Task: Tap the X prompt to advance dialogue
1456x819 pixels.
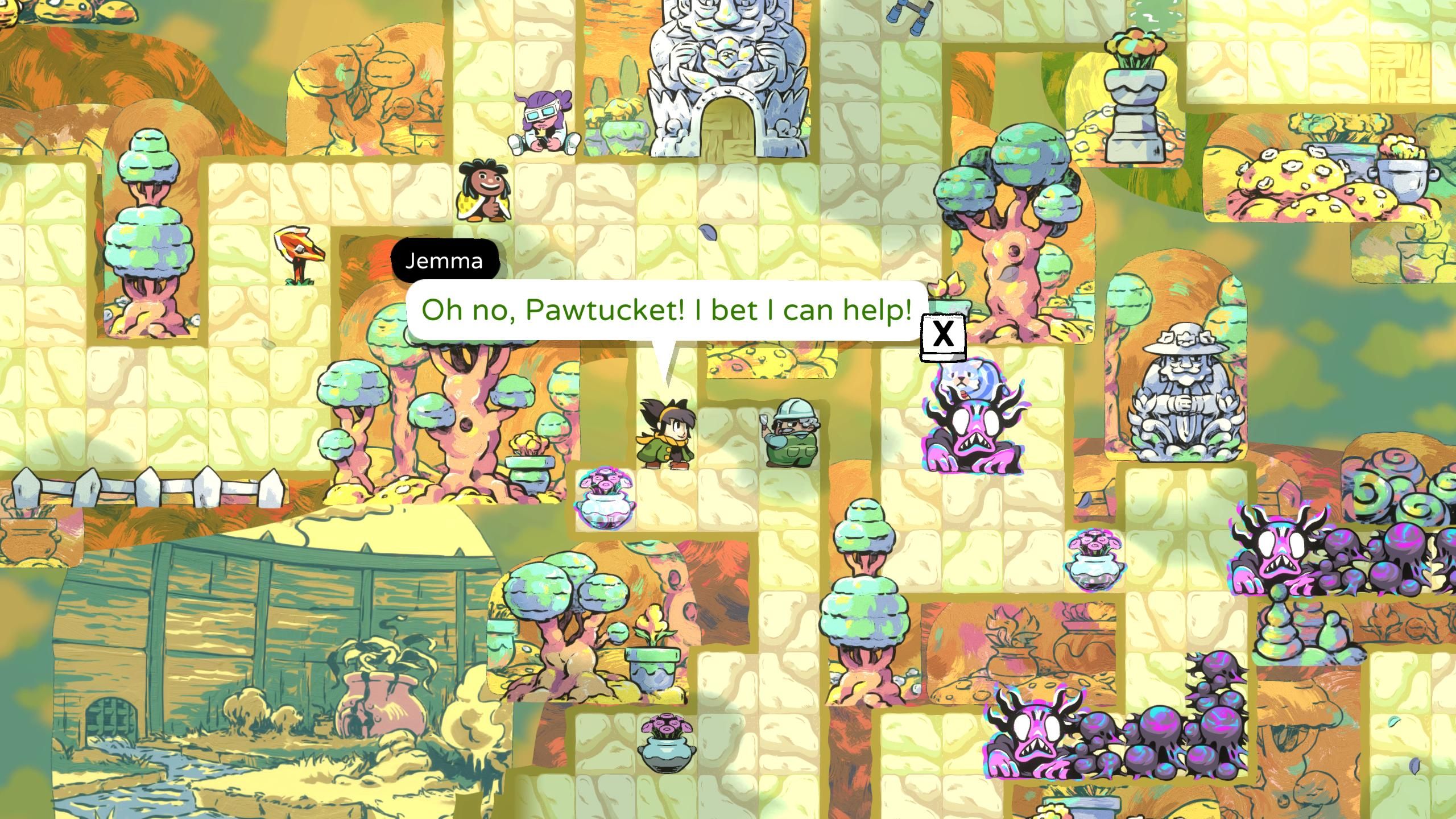Action: pos(943,336)
